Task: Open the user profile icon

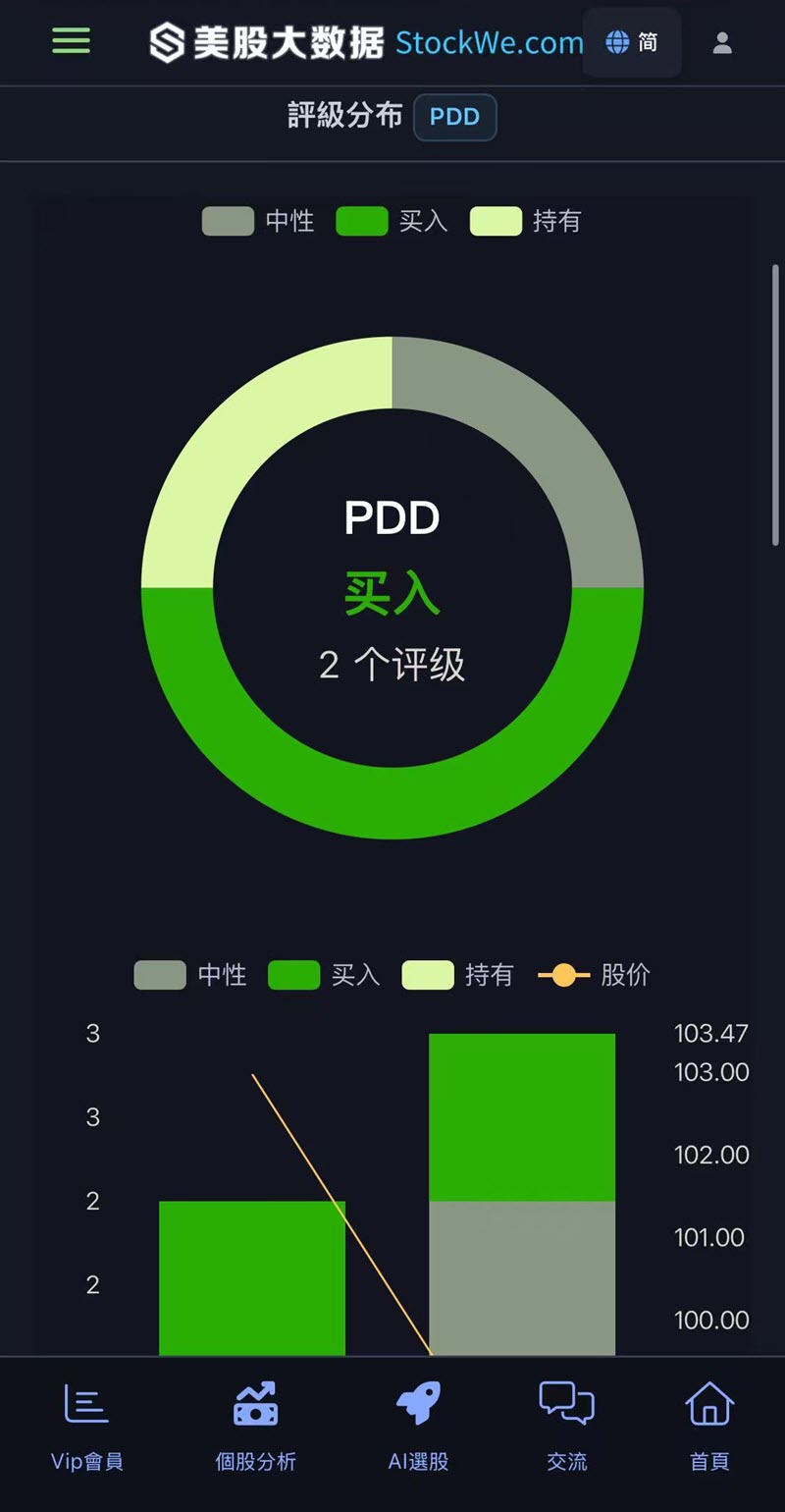Action: (x=722, y=42)
